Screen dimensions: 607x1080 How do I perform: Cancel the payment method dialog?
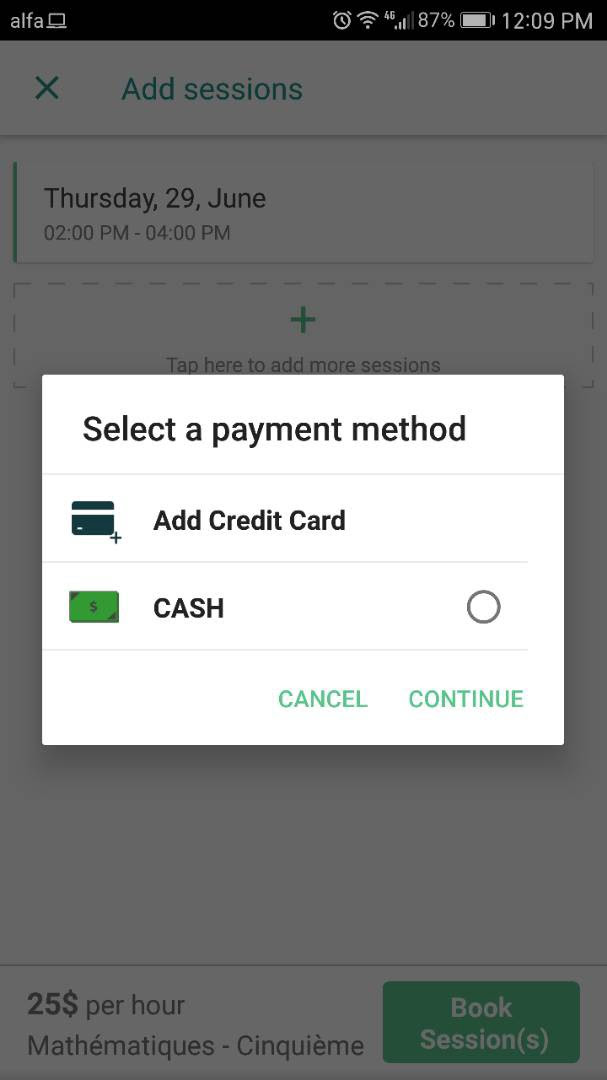tap(322, 699)
